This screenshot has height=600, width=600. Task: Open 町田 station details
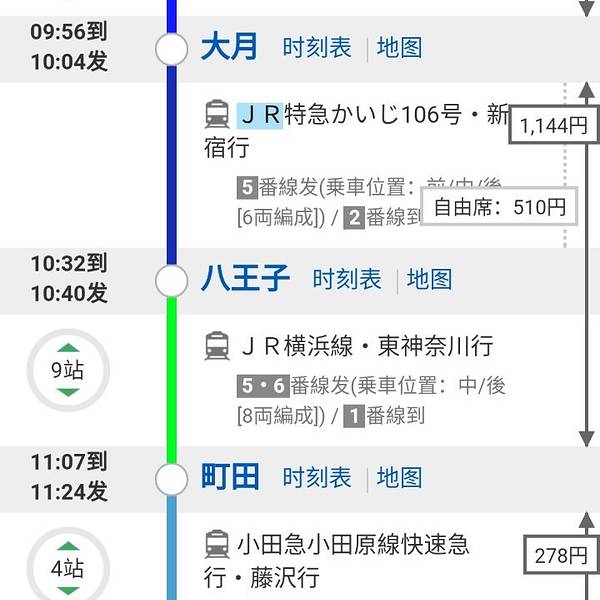pyautogui.click(x=229, y=478)
